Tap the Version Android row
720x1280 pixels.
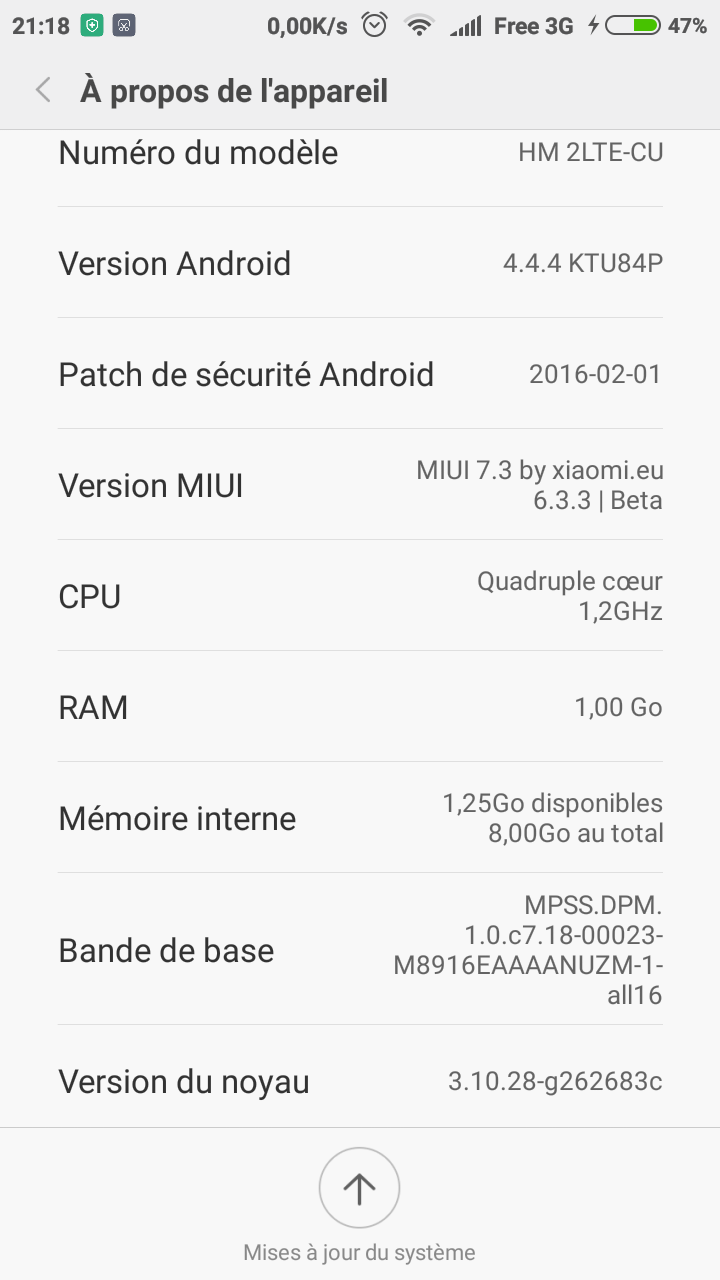pyautogui.click(x=360, y=263)
